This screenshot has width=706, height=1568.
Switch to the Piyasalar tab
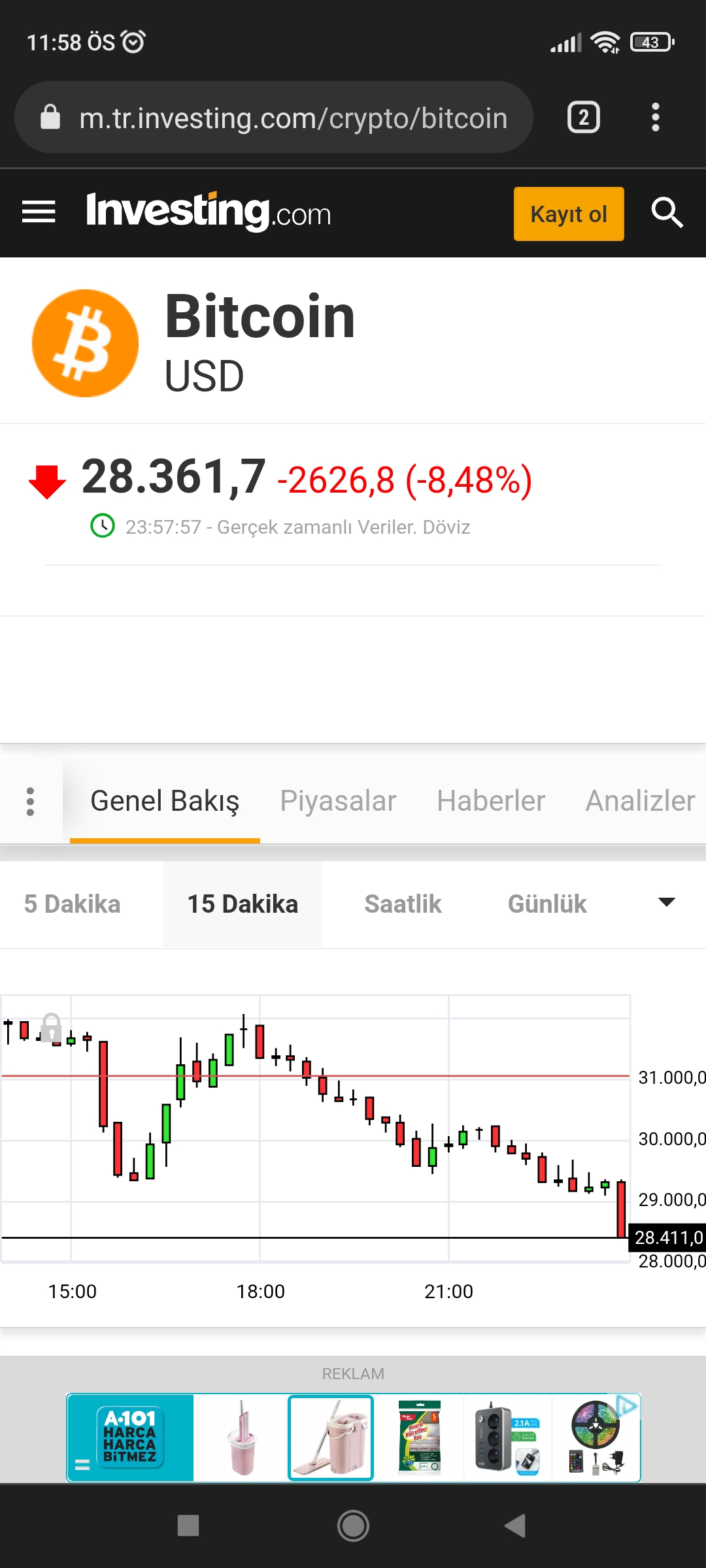(338, 801)
